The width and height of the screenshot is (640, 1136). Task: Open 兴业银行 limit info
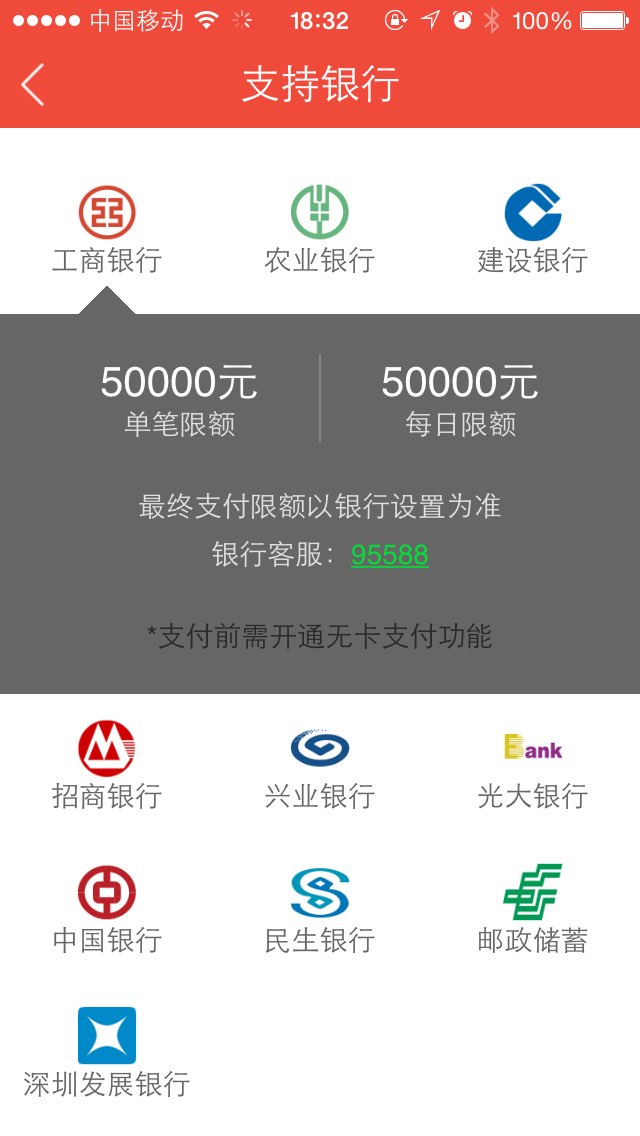coord(320,765)
